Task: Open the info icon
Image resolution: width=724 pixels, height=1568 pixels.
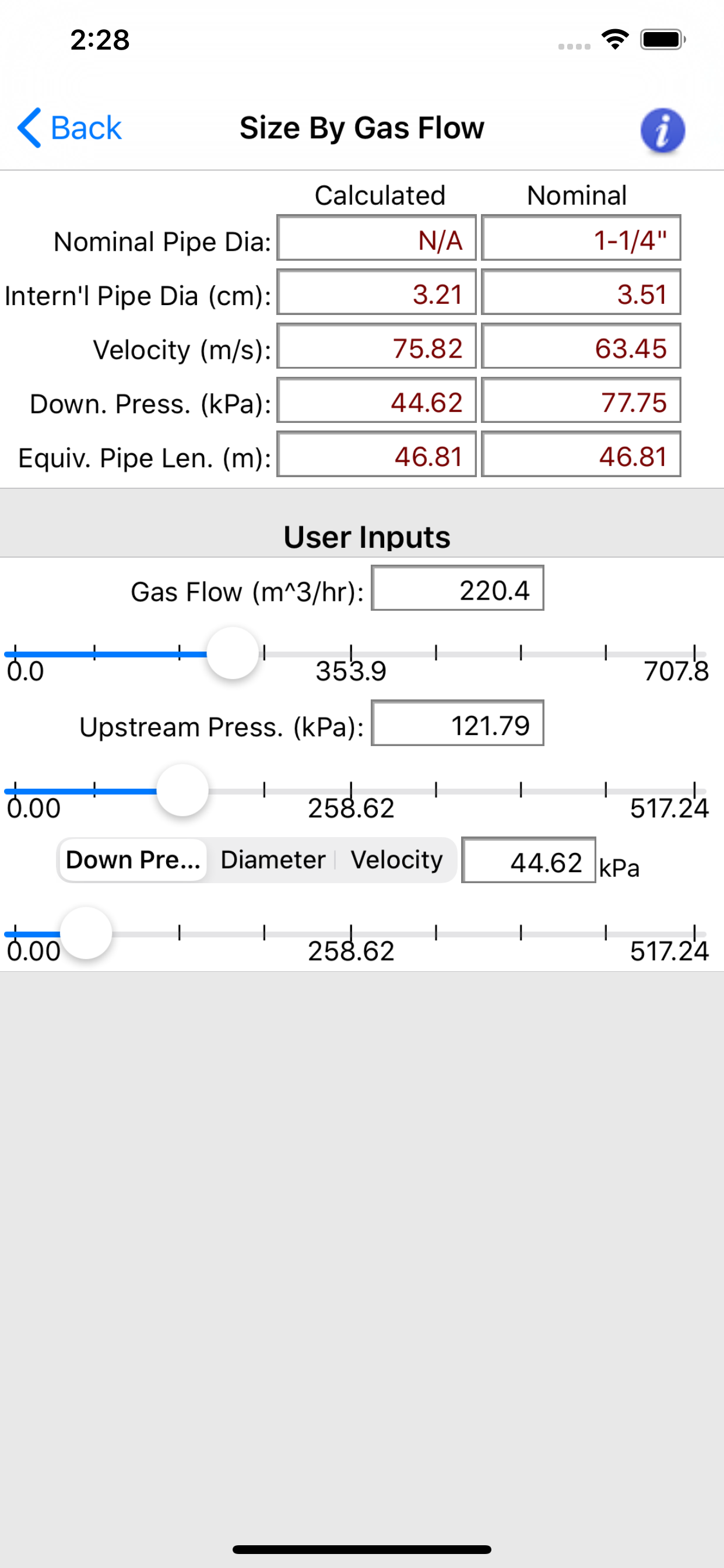Action: click(x=663, y=130)
